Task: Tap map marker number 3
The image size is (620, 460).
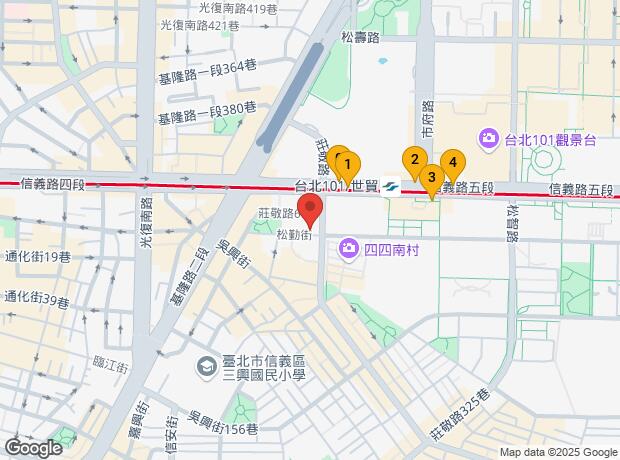Action: click(431, 179)
